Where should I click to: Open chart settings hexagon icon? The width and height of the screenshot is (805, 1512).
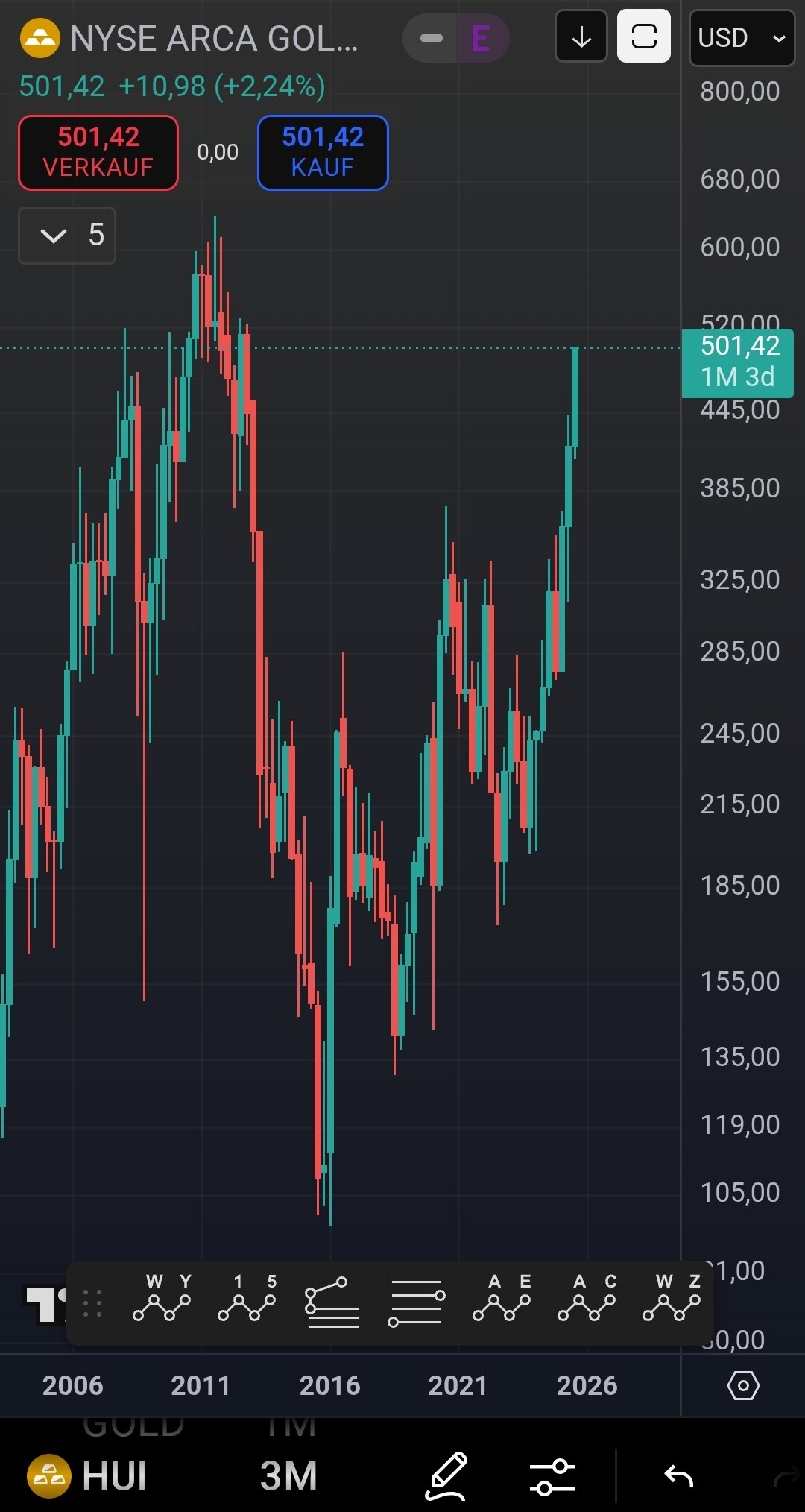pos(743,1386)
